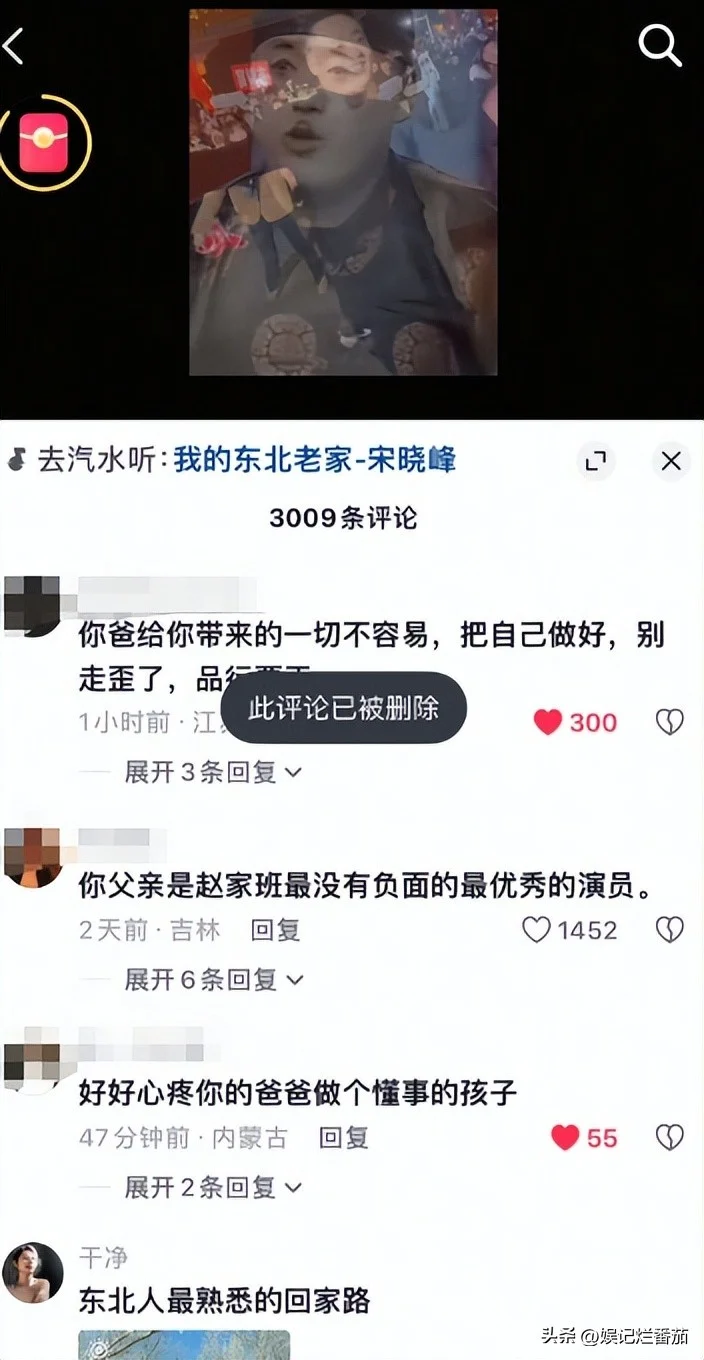Open the red envelope reward icon
Viewport: 704px width, 1360px height.
pos(43,143)
